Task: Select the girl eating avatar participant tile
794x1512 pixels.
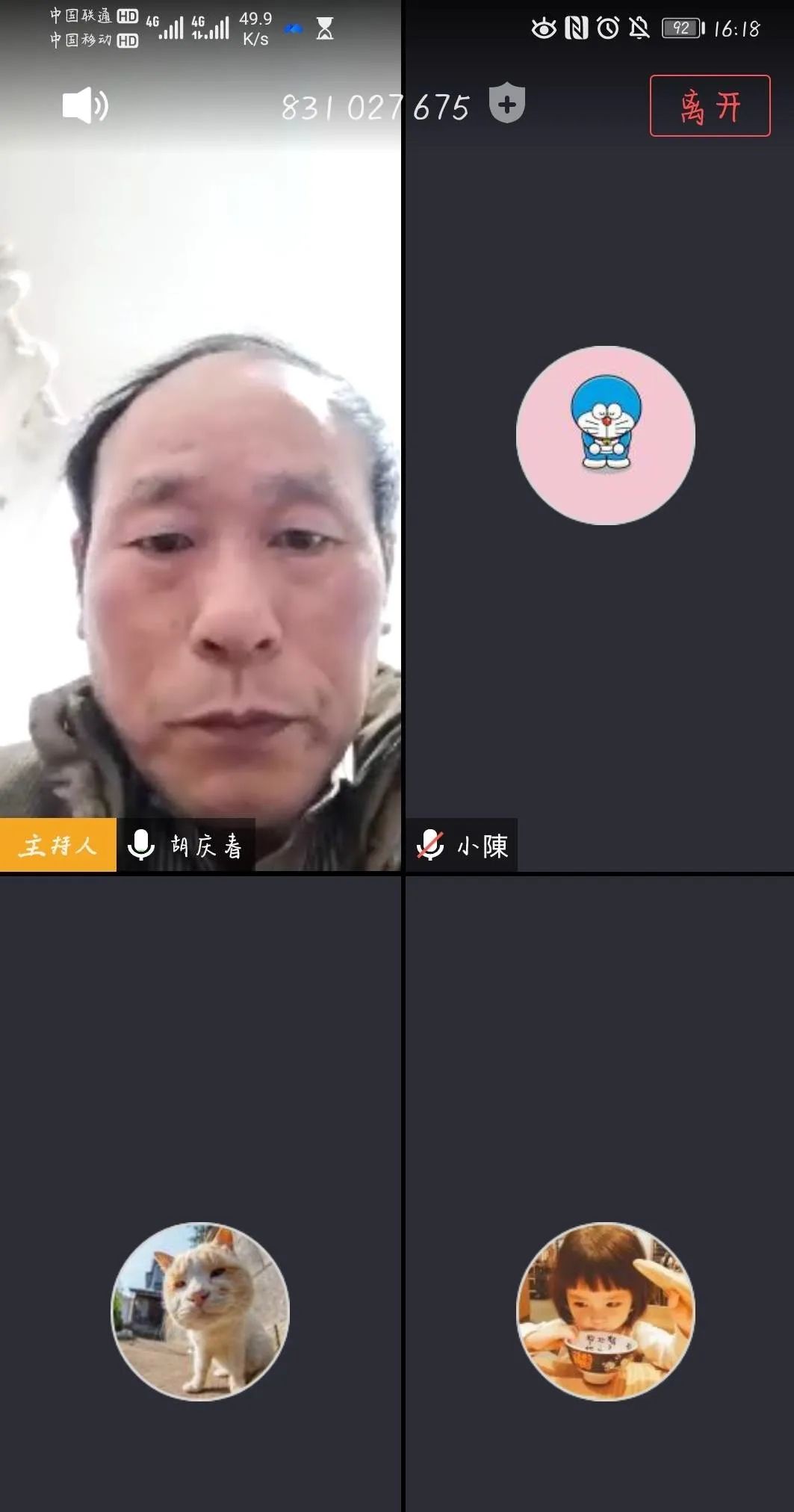Action: [x=605, y=1311]
